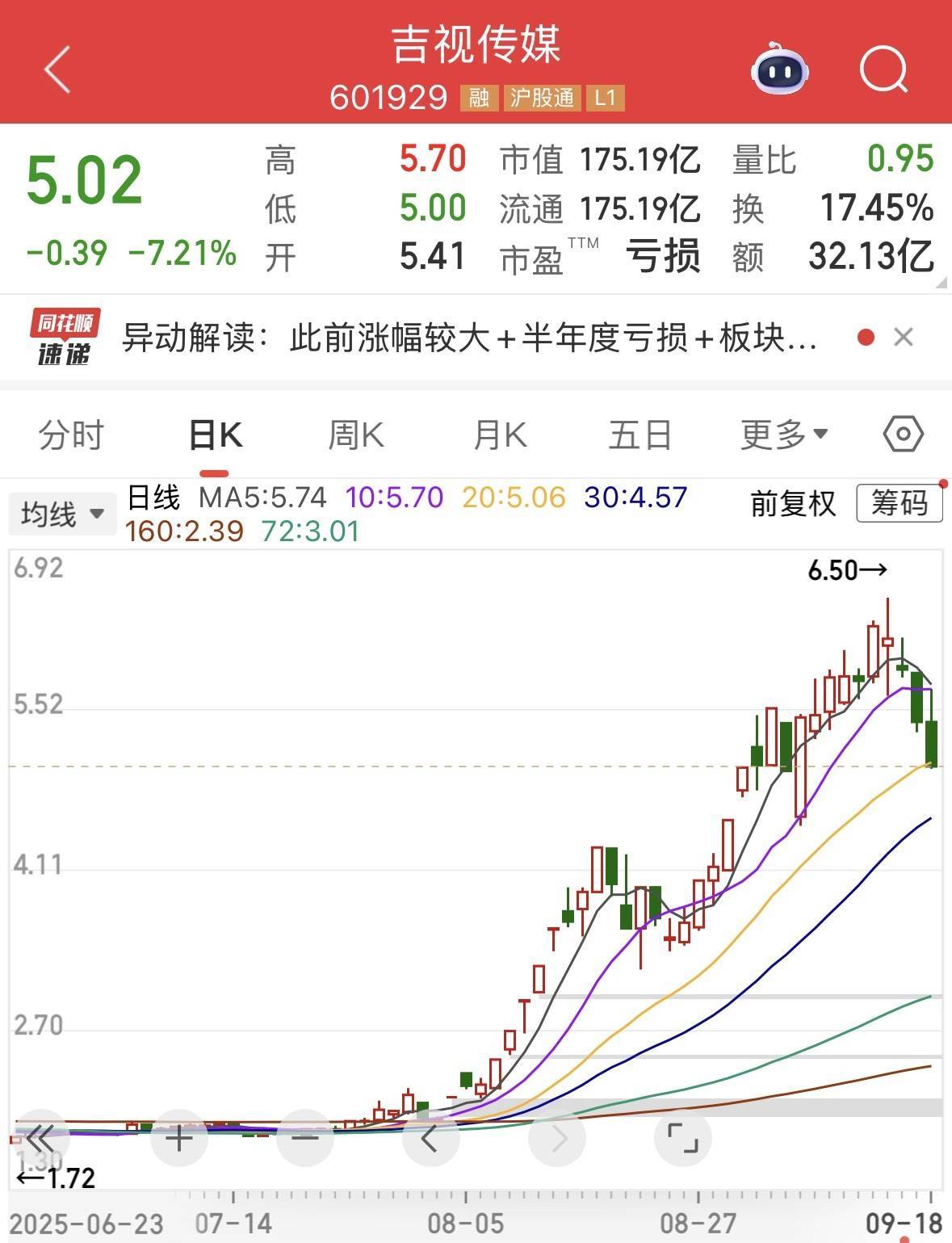952x1243 pixels.
Task: Open the 筹码 chip distribution
Action: coord(899,503)
